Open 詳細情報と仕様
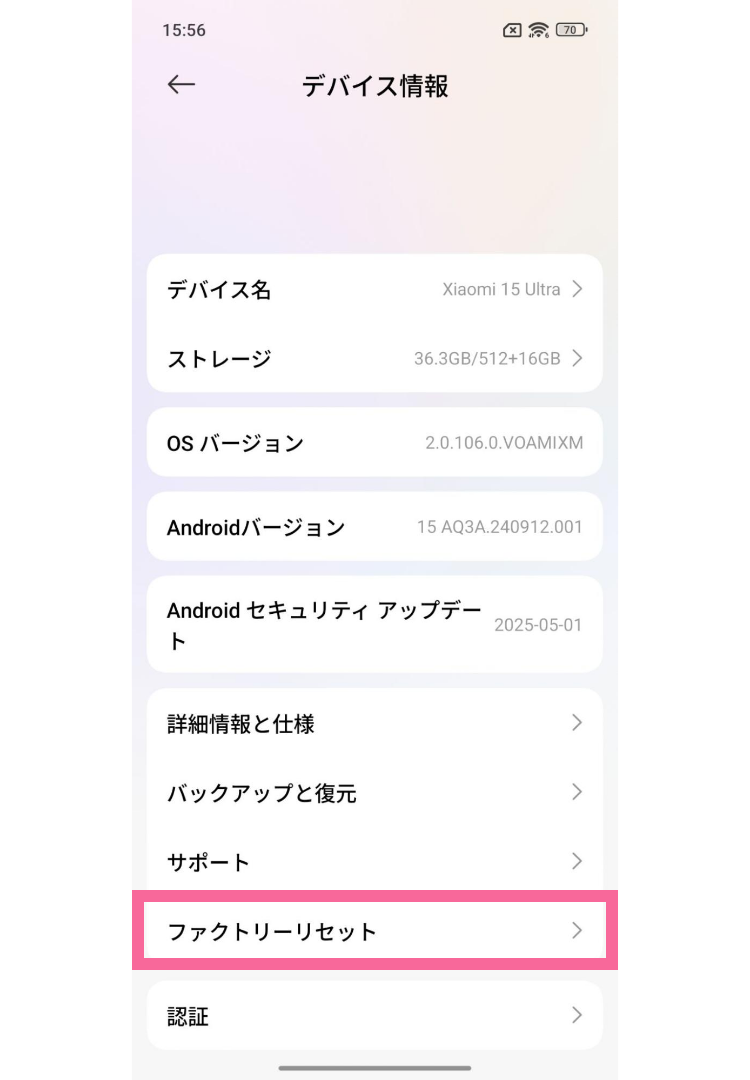This screenshot has height=1080, width=750. 374,723
